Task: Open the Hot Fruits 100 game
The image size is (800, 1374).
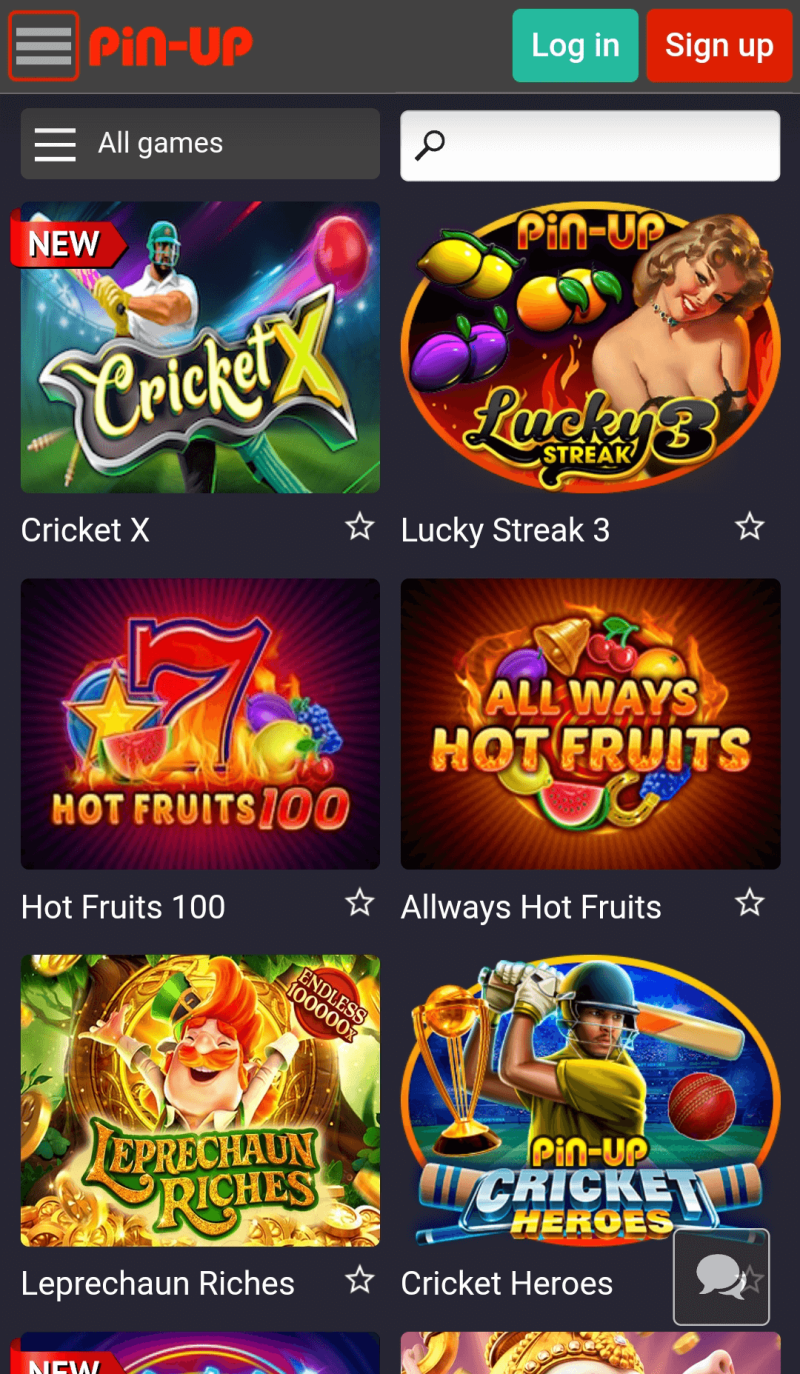Action: (x=200, y=724)
